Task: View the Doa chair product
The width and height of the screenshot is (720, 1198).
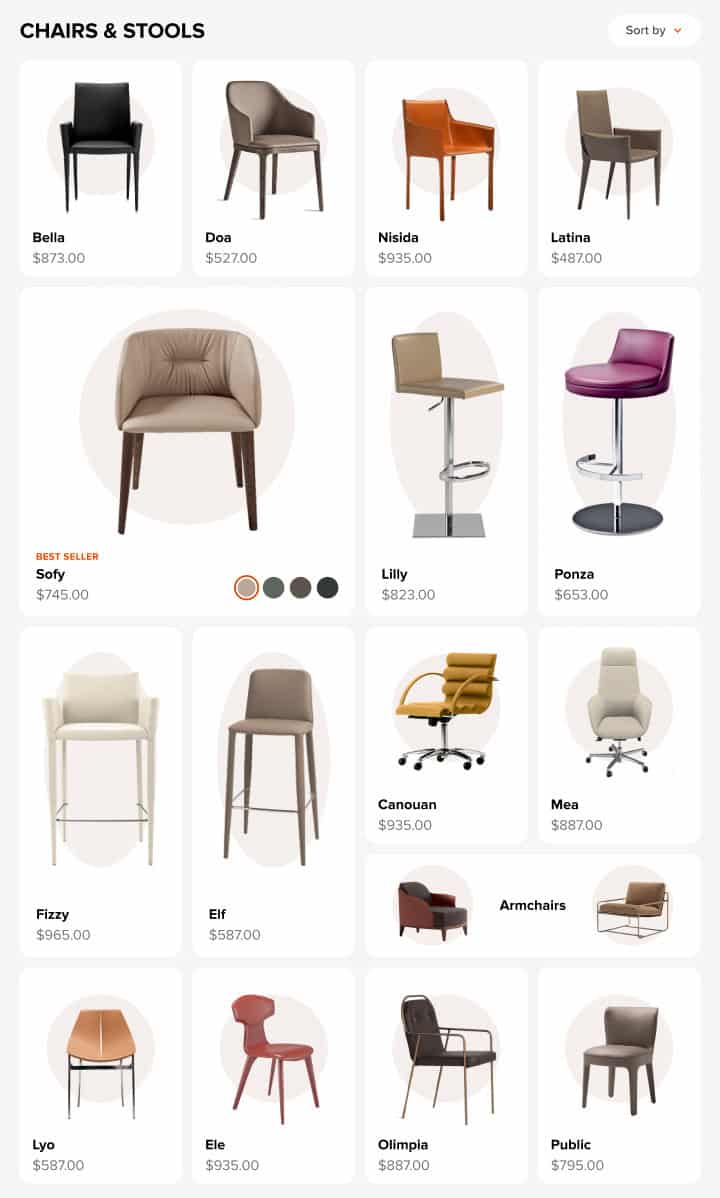Action: pyautogui.click(x=273, y=168)
